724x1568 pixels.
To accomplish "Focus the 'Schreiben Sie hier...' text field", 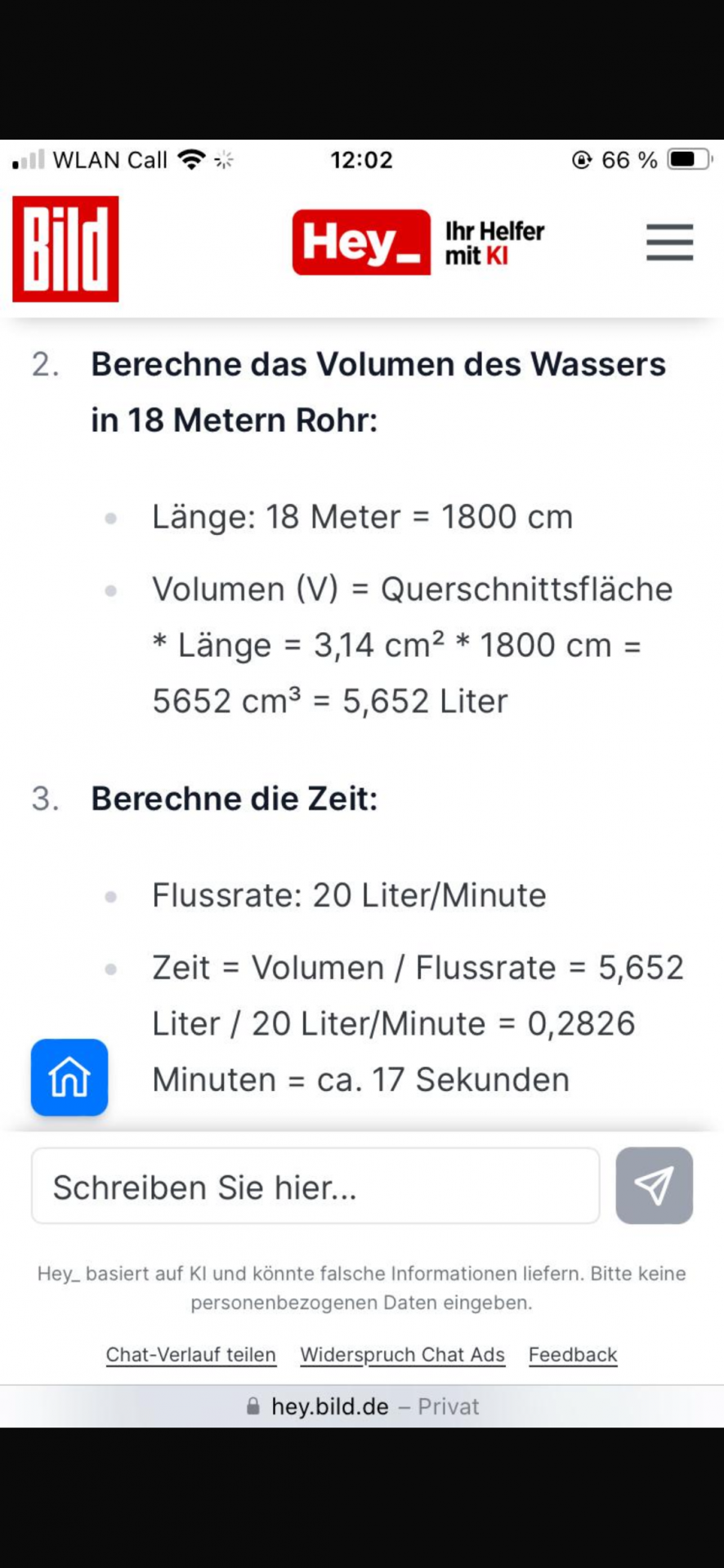I will click(315, 1186).
